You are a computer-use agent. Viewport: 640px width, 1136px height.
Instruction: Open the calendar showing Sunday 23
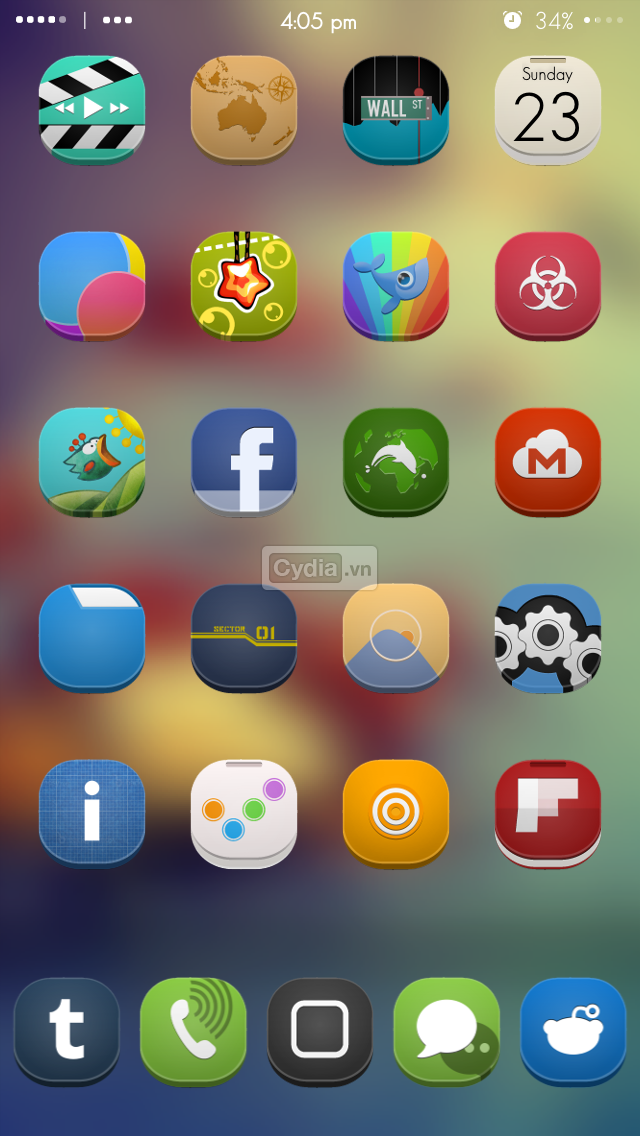tap(548, 109)
